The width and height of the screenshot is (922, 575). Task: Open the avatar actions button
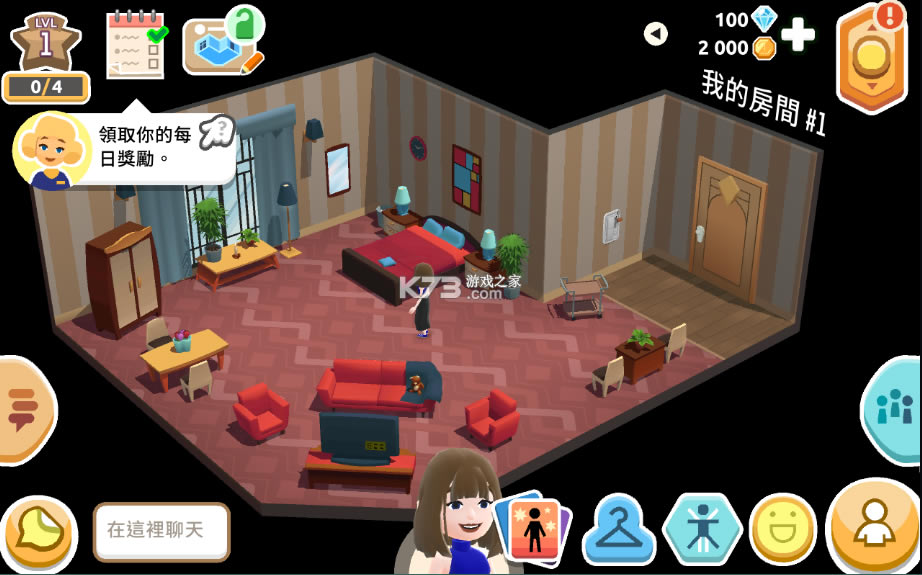pyautogui.click(x=702, y=529)
